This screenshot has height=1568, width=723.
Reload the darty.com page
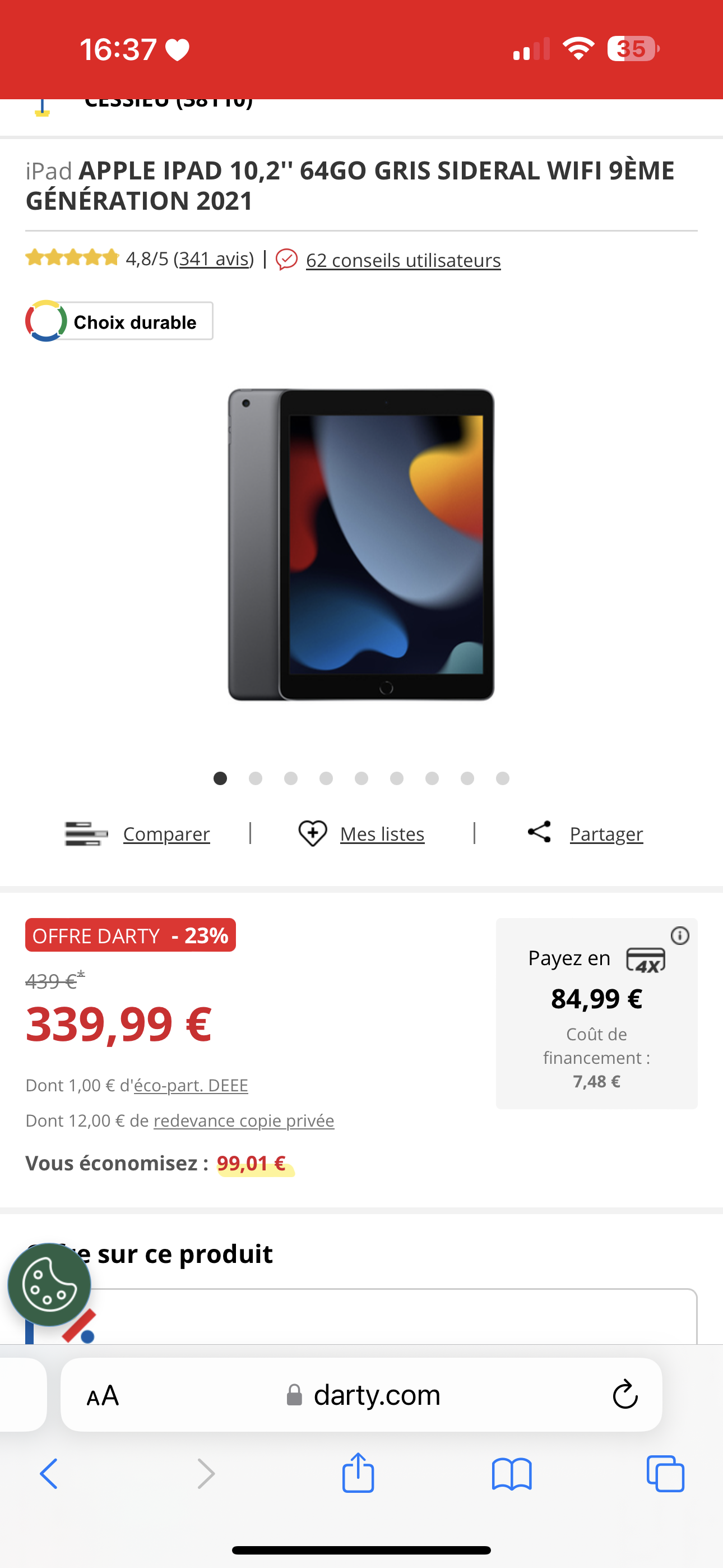tap(625, 1395)
